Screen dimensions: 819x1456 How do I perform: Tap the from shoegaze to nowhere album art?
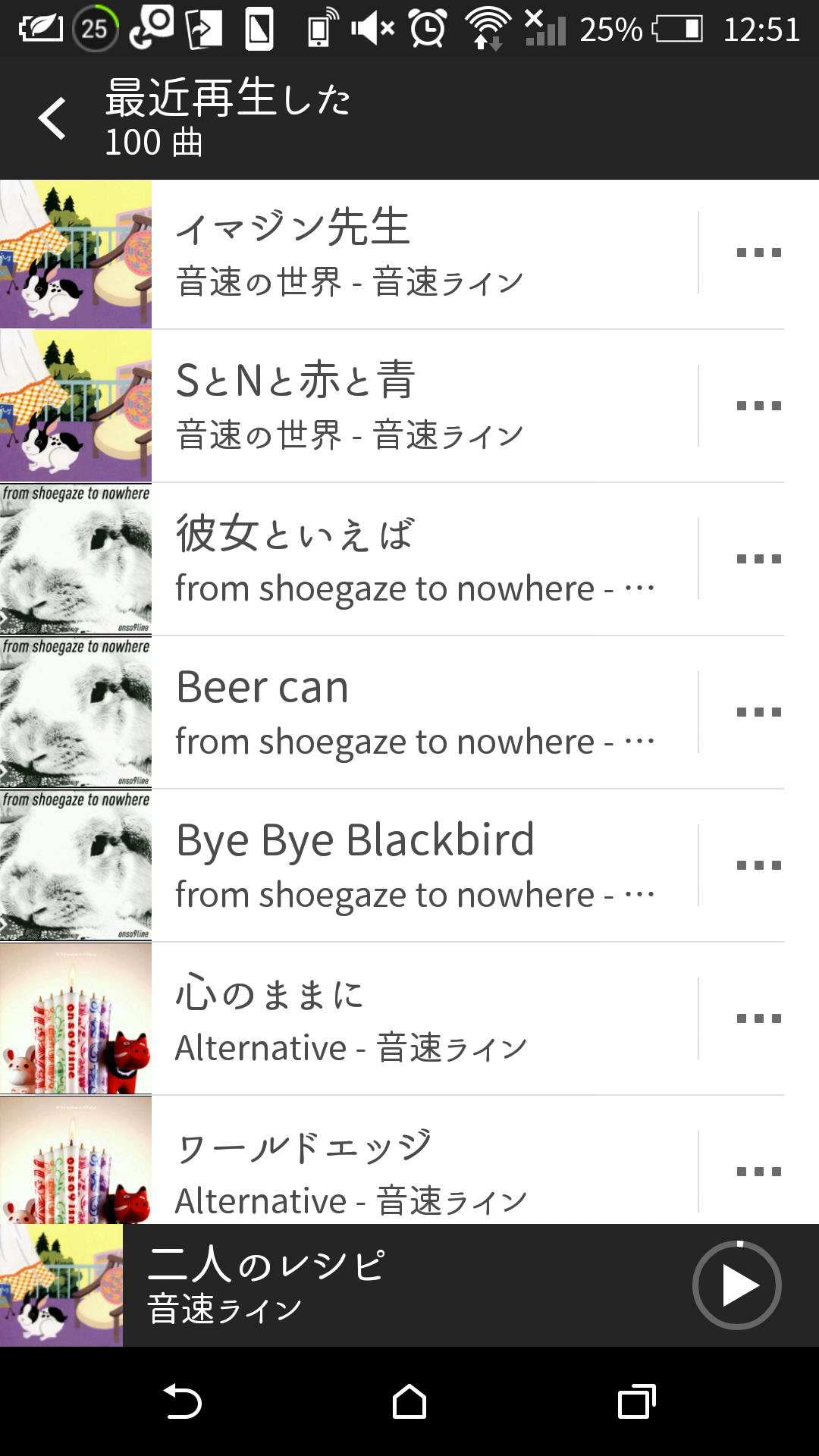click(x=76, y=560)
